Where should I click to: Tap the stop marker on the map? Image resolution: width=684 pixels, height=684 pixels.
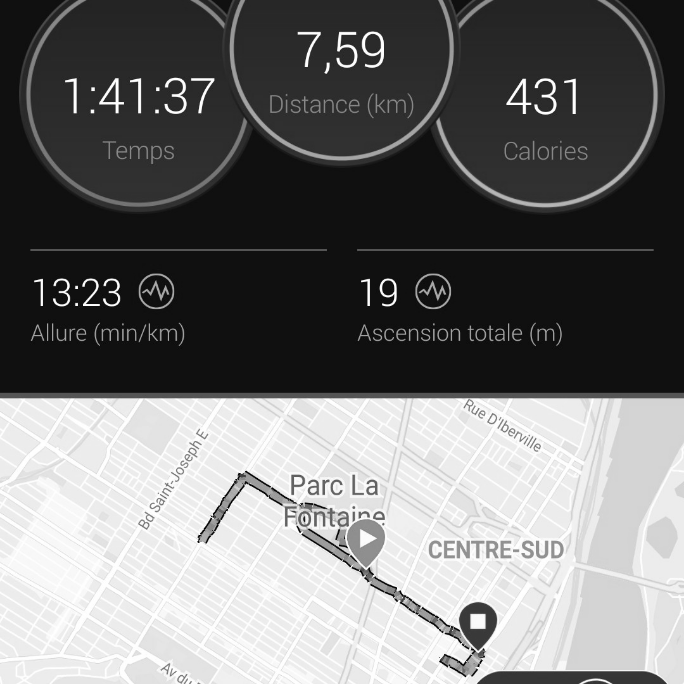478,623
